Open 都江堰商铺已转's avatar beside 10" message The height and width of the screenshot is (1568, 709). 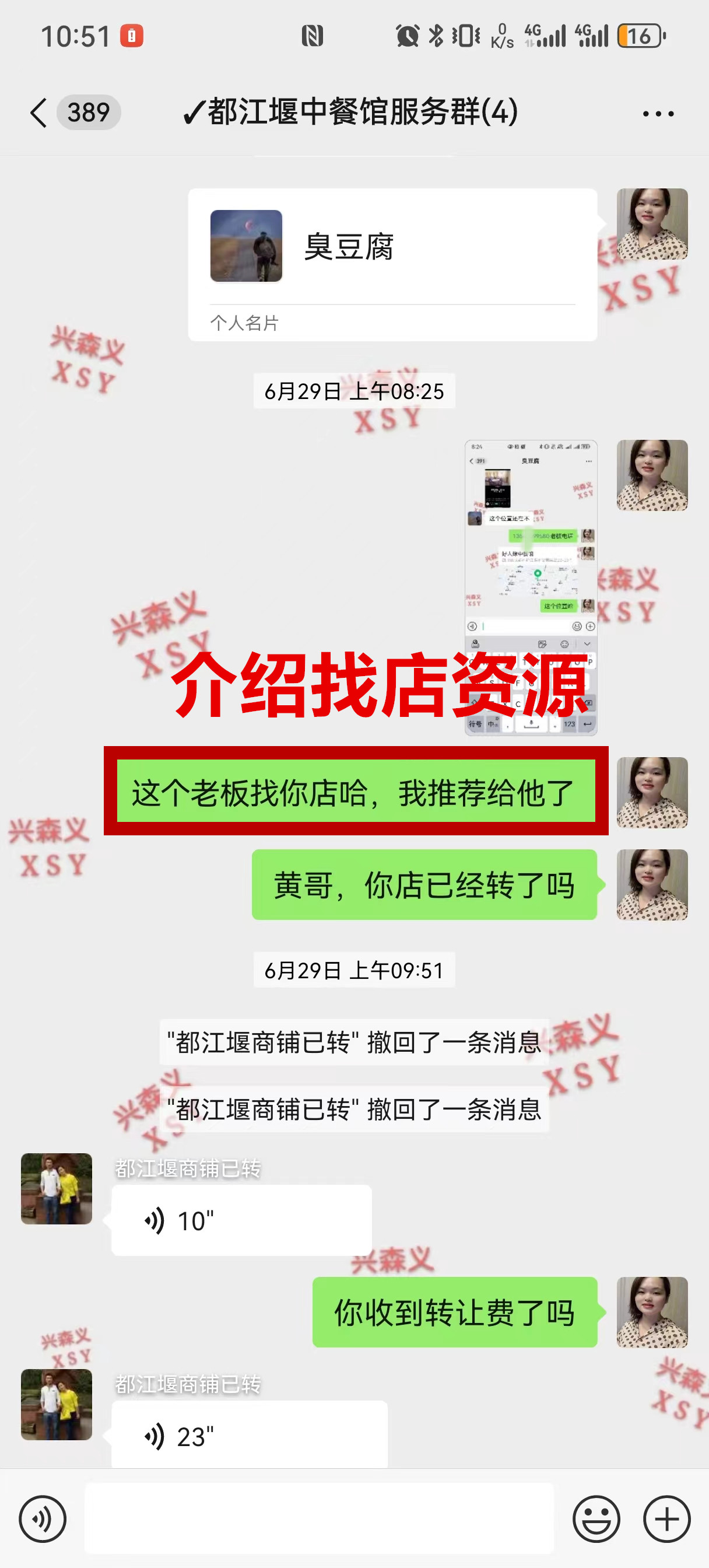click(x=57, y=1188)
